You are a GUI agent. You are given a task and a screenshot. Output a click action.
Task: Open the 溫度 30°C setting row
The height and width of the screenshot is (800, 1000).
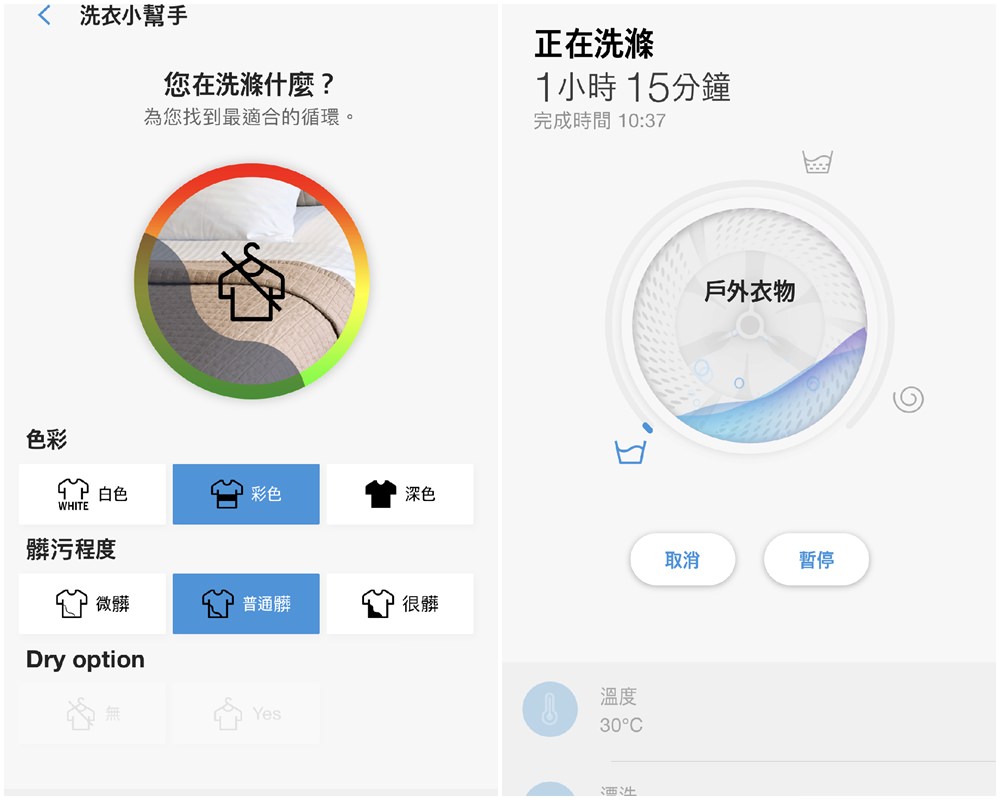click(x=750, y=710)
